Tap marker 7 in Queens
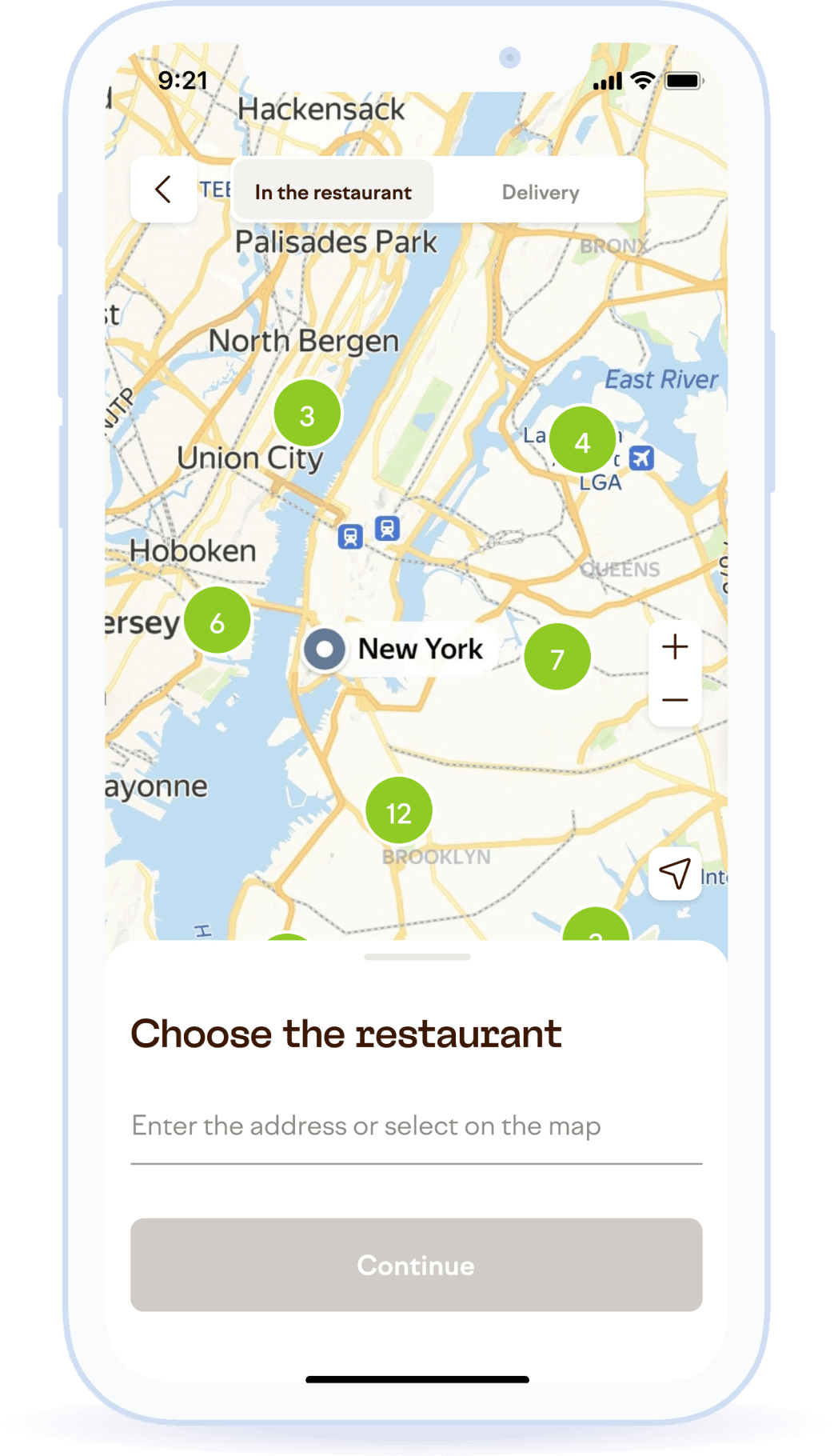This screenshot has width=834, height=1456. click(557, 656)
